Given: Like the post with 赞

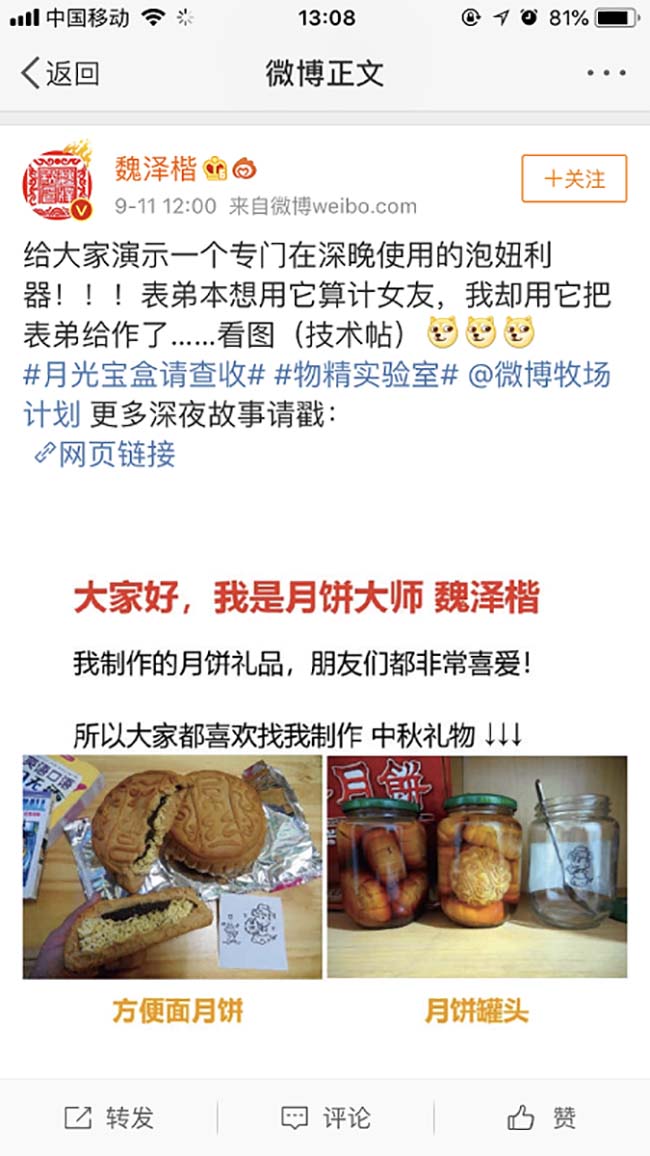Looking at the screenshot, I should [x=542, y=1118].
